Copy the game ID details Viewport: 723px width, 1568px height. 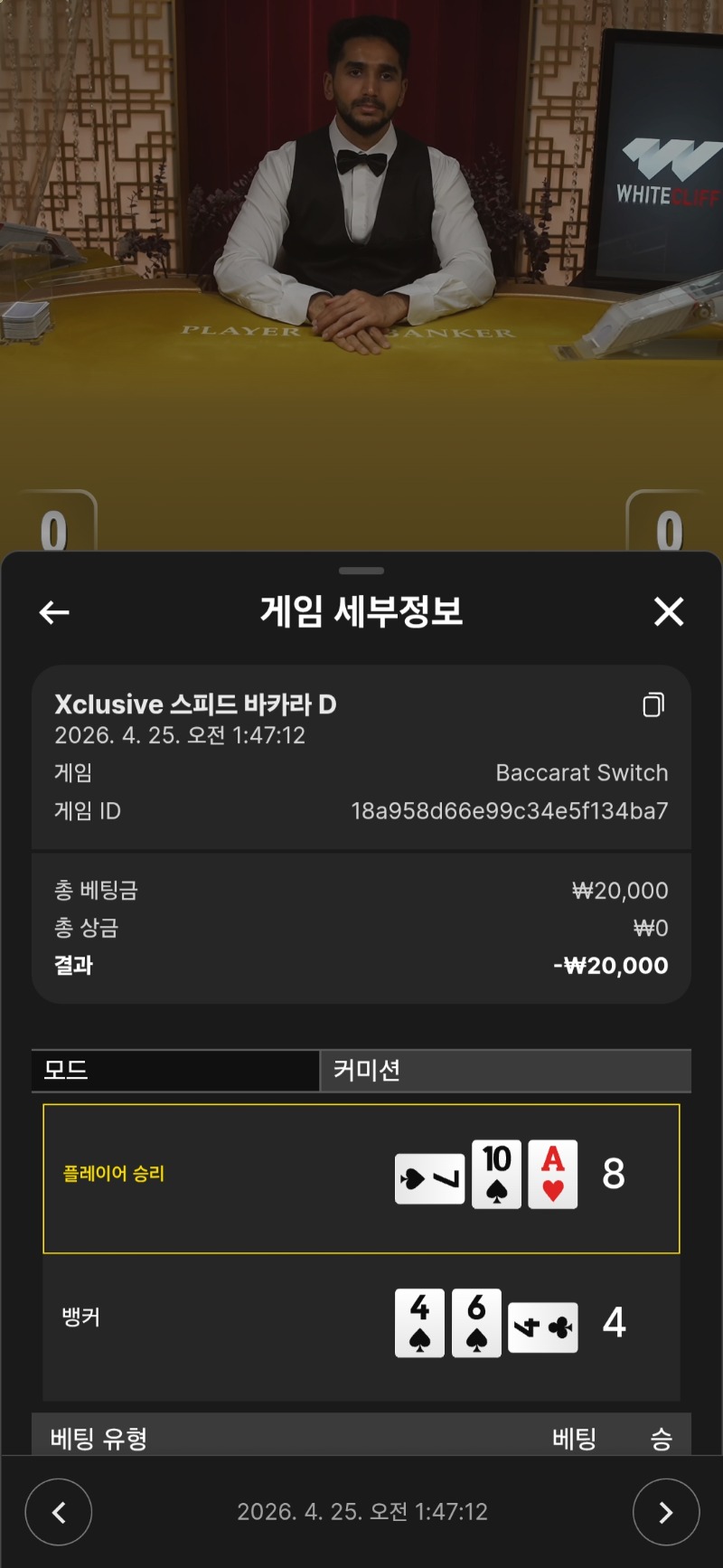tap(653, 704)
